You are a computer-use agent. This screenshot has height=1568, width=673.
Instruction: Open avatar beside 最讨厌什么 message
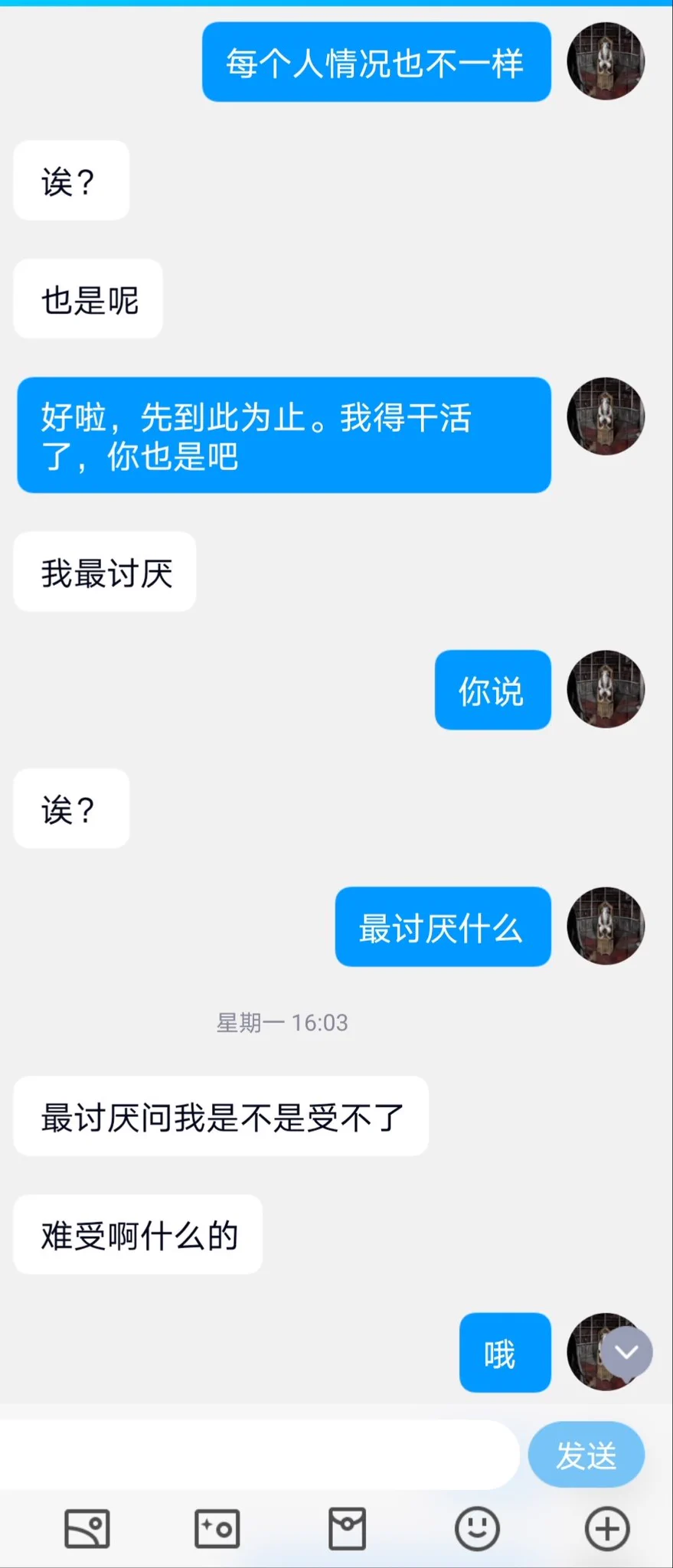coord(605,926)
